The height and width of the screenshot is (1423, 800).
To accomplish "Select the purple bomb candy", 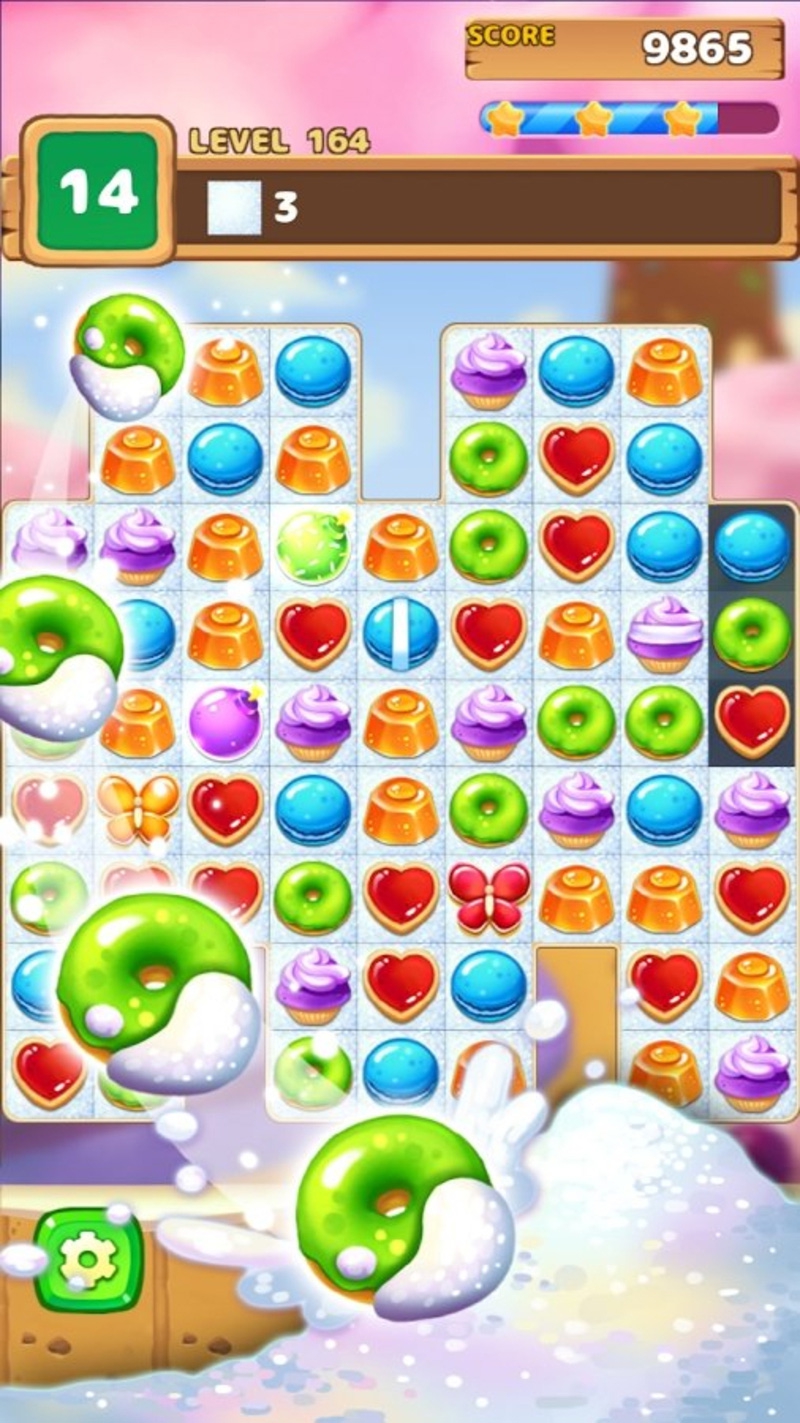I will point(225,722).
